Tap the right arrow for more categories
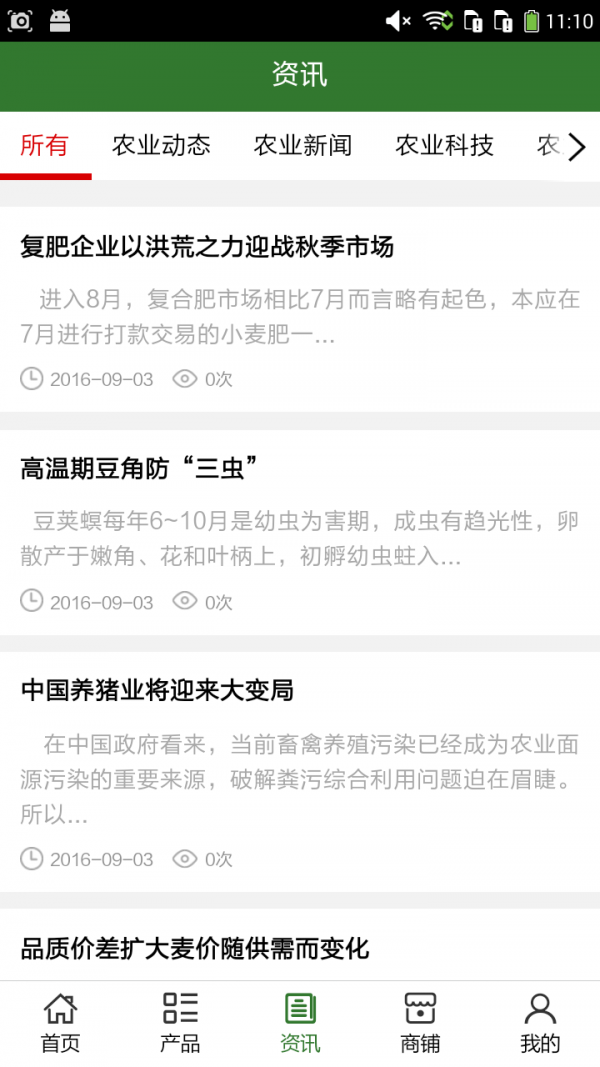600x1067 pixels. [577, 148]
